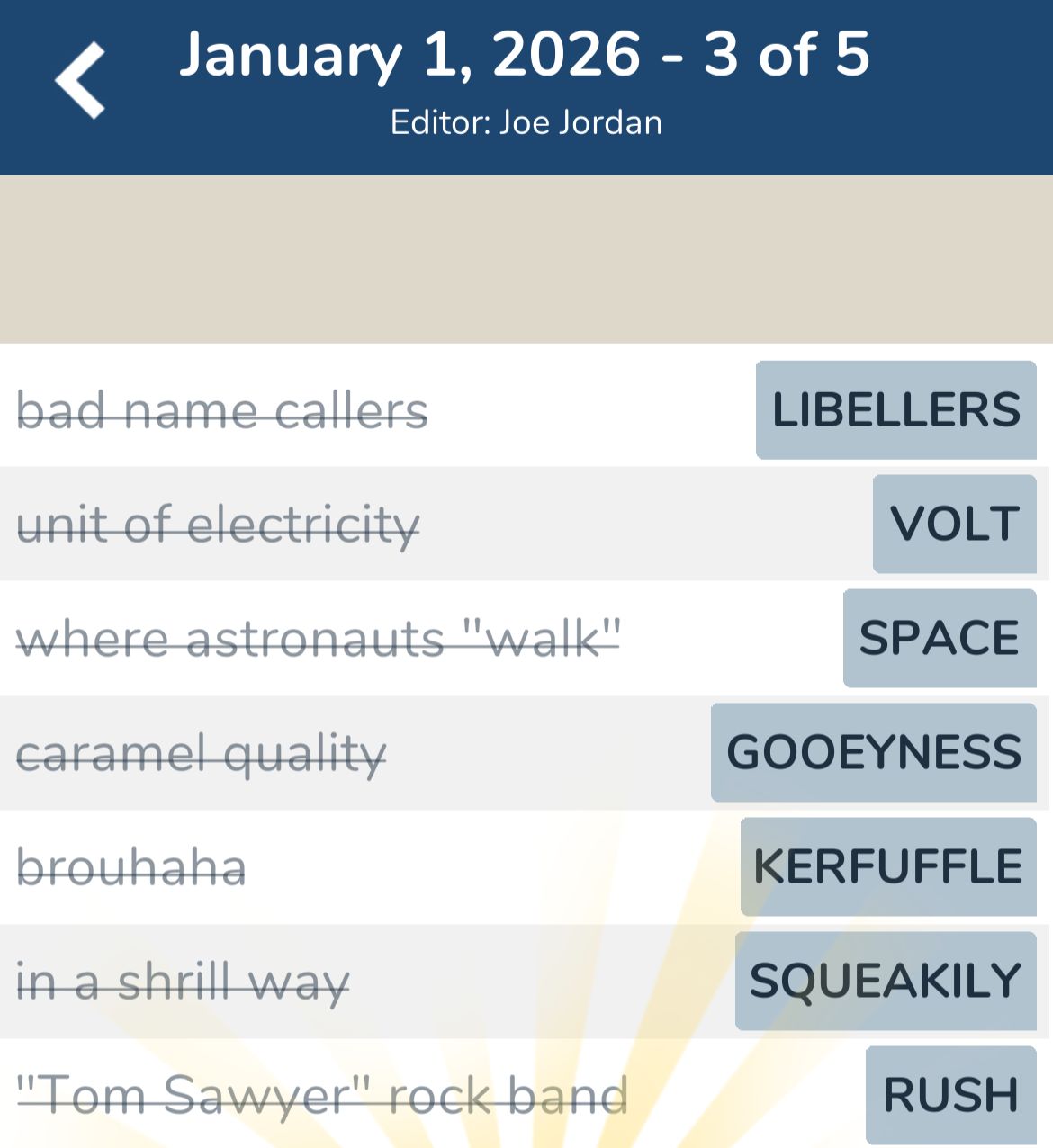Click the SQUEAKILY answer tile
The width and height of the screenshot is (1053, 1148).
[x=883, y=981]
